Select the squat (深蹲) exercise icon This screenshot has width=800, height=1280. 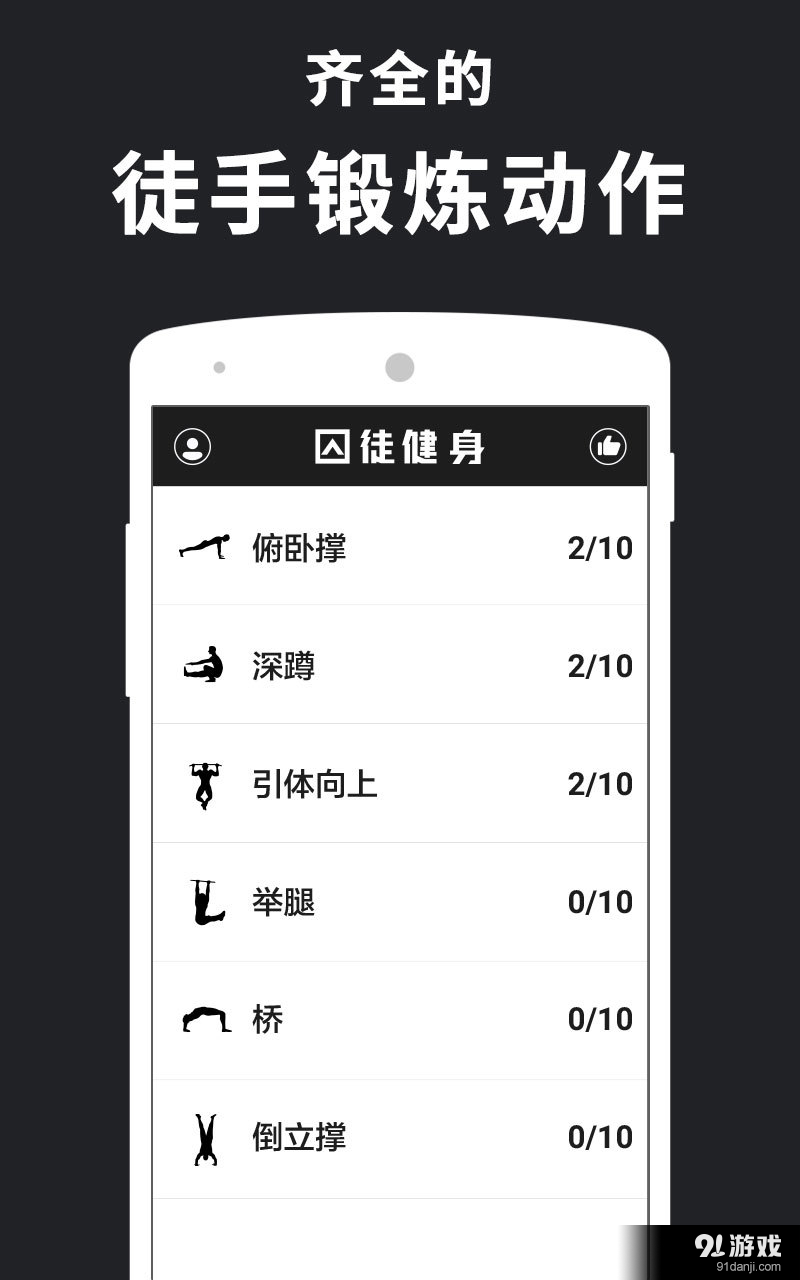pos(203,665)
